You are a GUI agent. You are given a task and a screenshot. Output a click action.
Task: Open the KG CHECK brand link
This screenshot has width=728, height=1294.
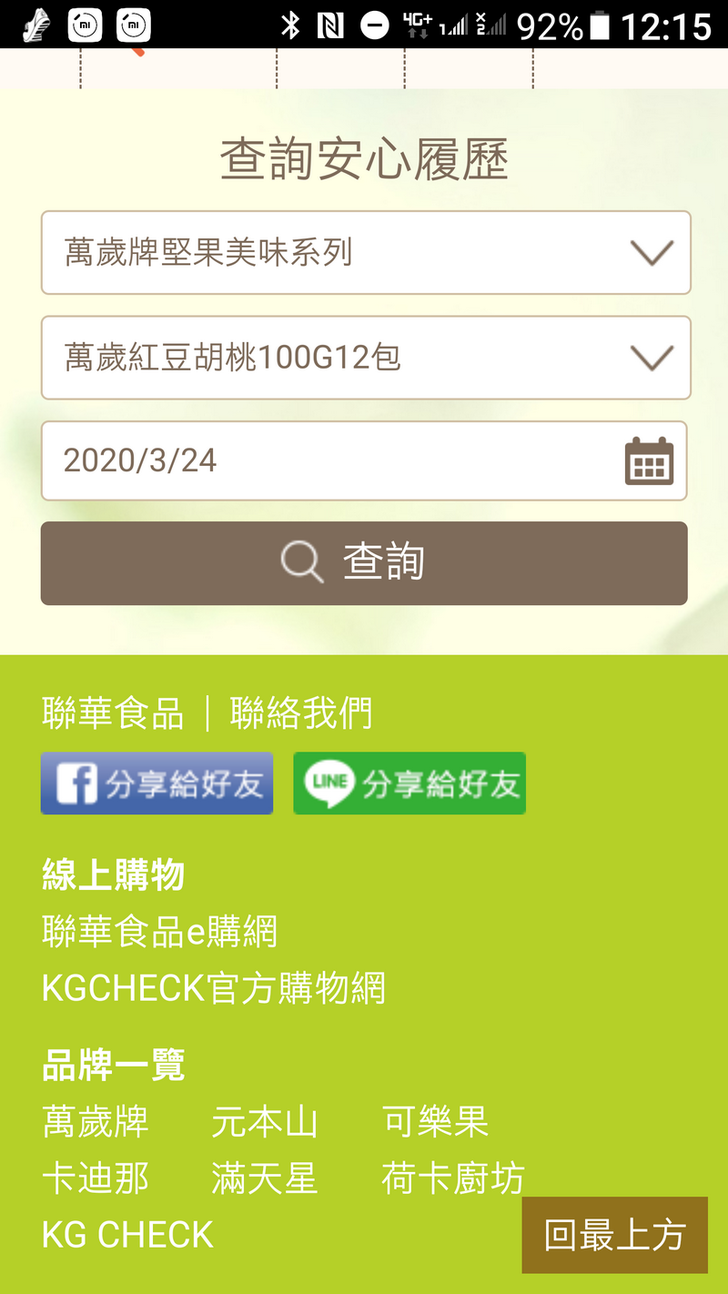coord(128,1235)
